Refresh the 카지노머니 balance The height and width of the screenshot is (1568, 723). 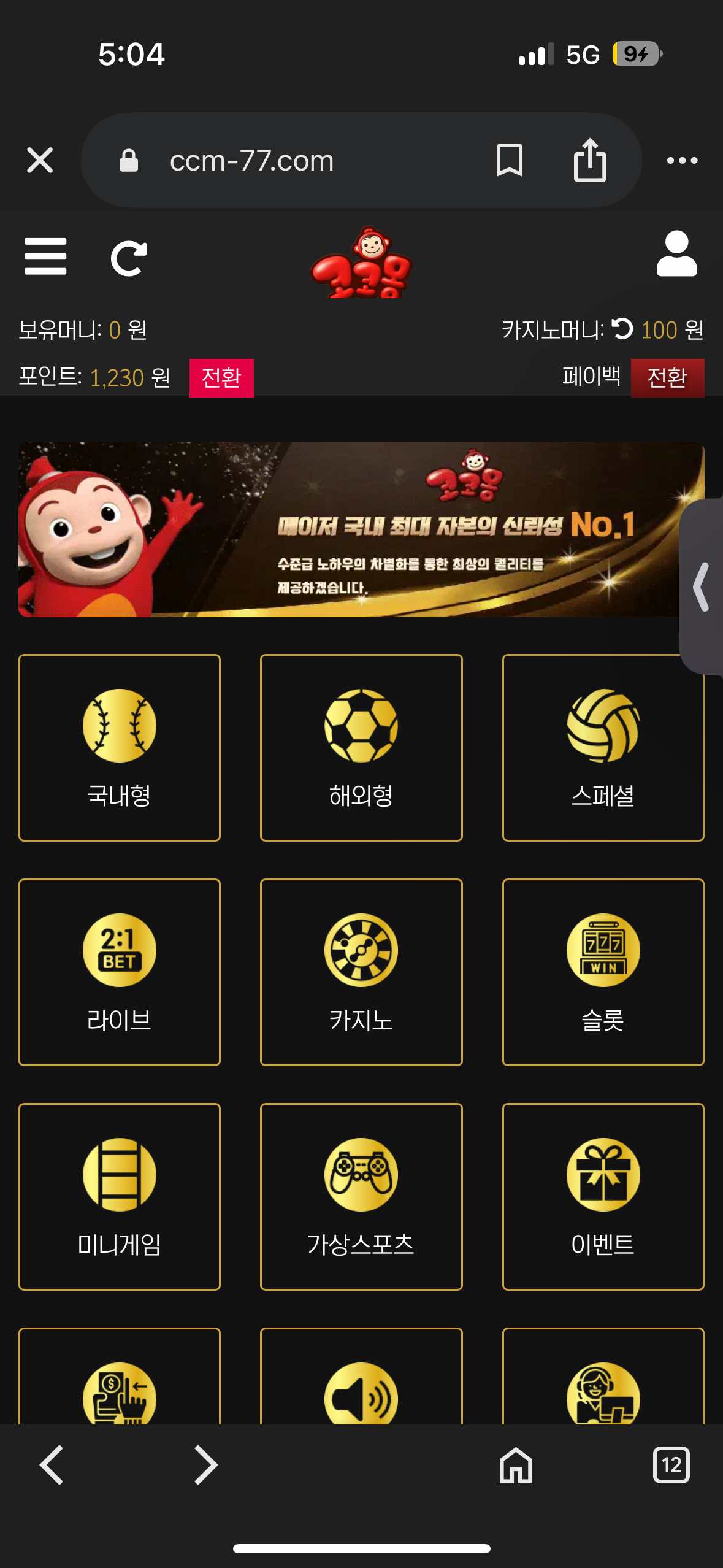(622, 329)
